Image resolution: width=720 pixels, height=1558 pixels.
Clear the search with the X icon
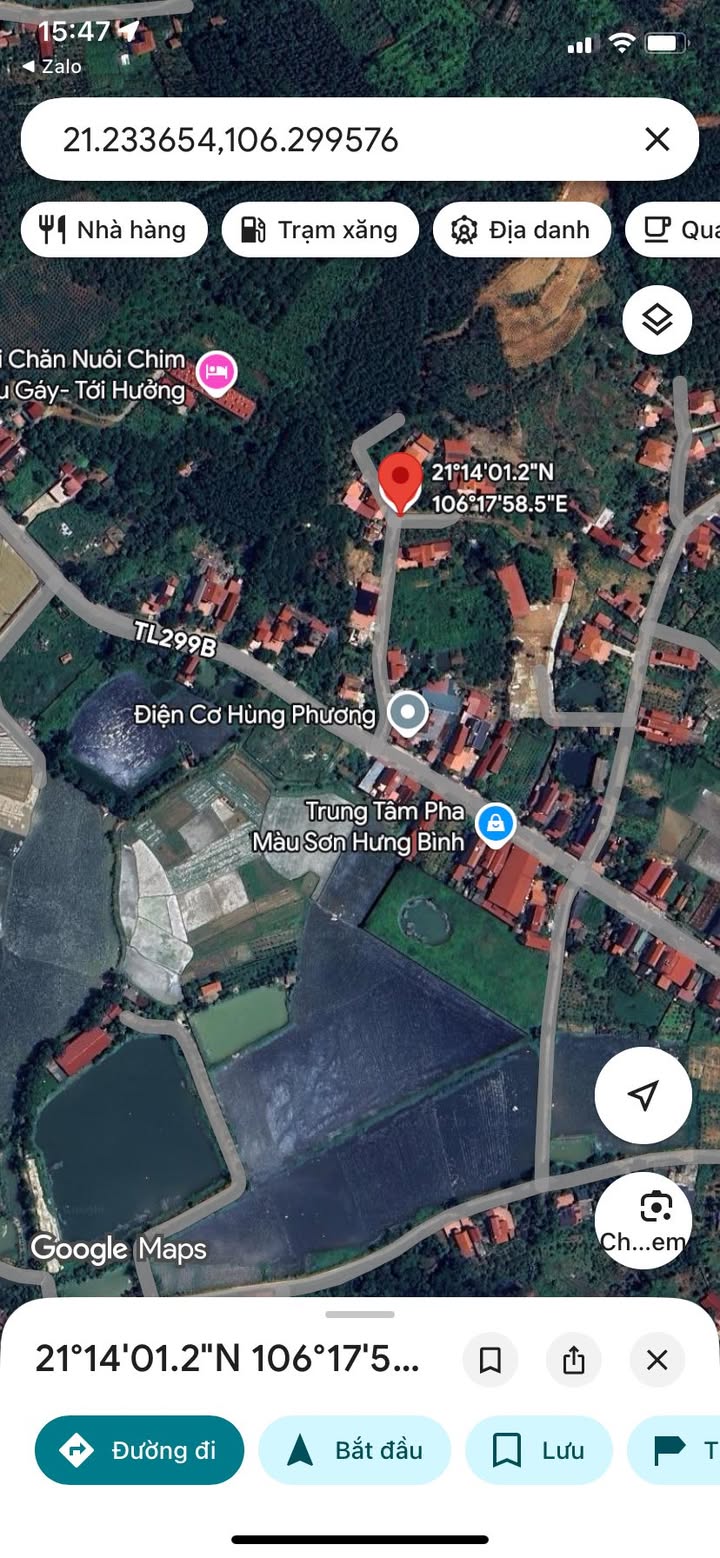click(657, 140)
